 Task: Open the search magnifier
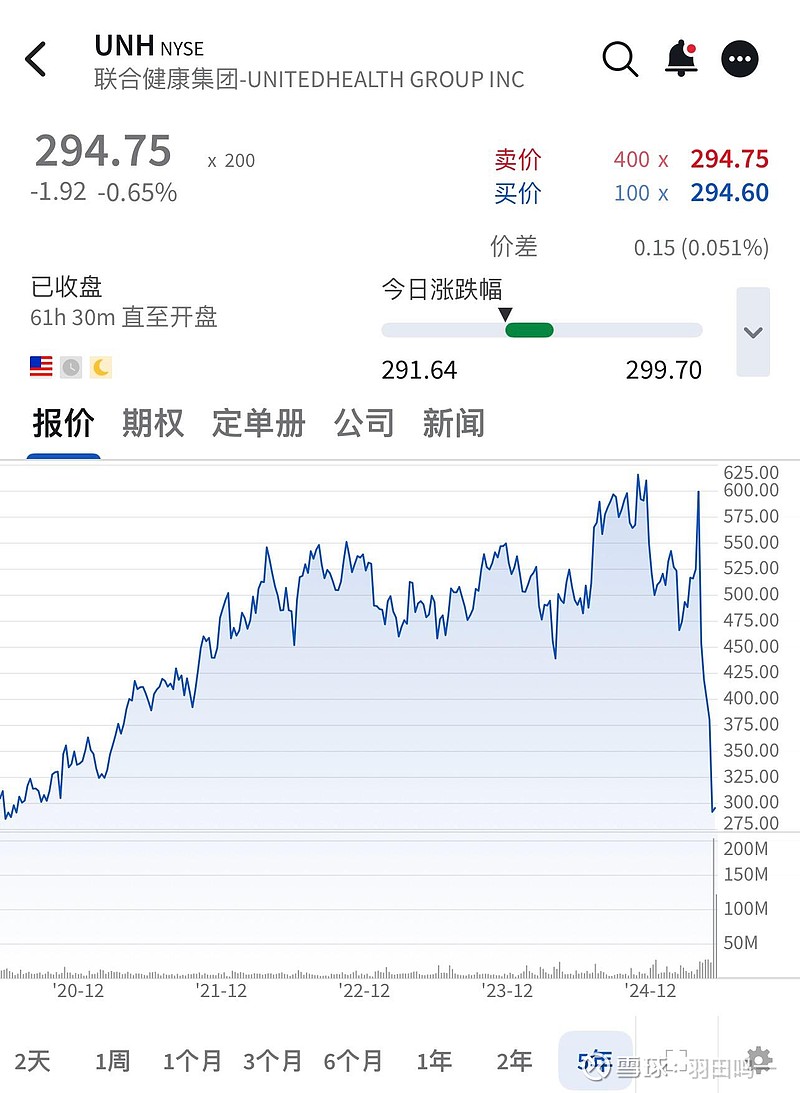coord(620,59)
